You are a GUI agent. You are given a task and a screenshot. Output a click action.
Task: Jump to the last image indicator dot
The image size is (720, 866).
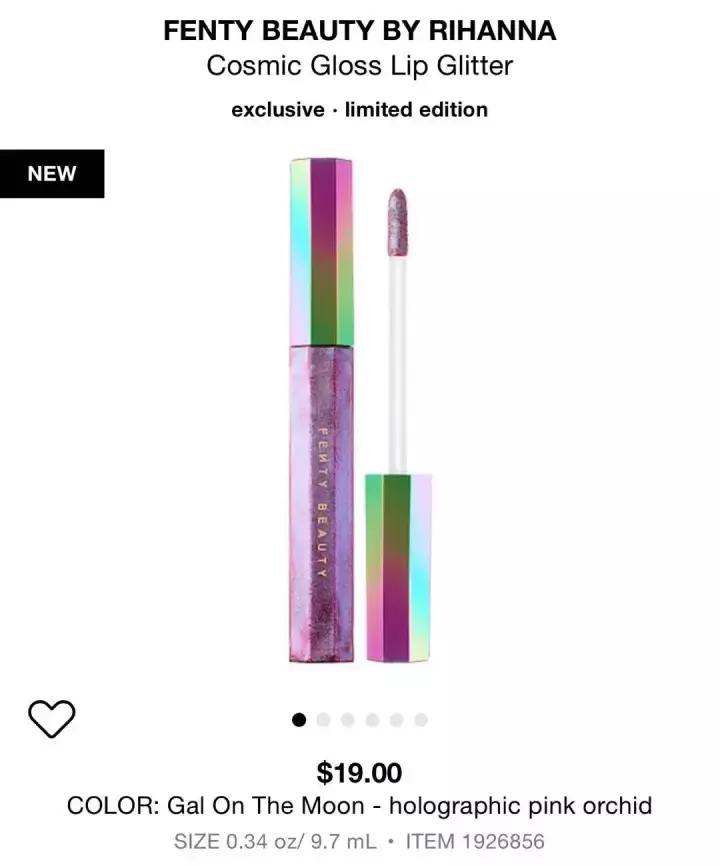click(421, 719)
